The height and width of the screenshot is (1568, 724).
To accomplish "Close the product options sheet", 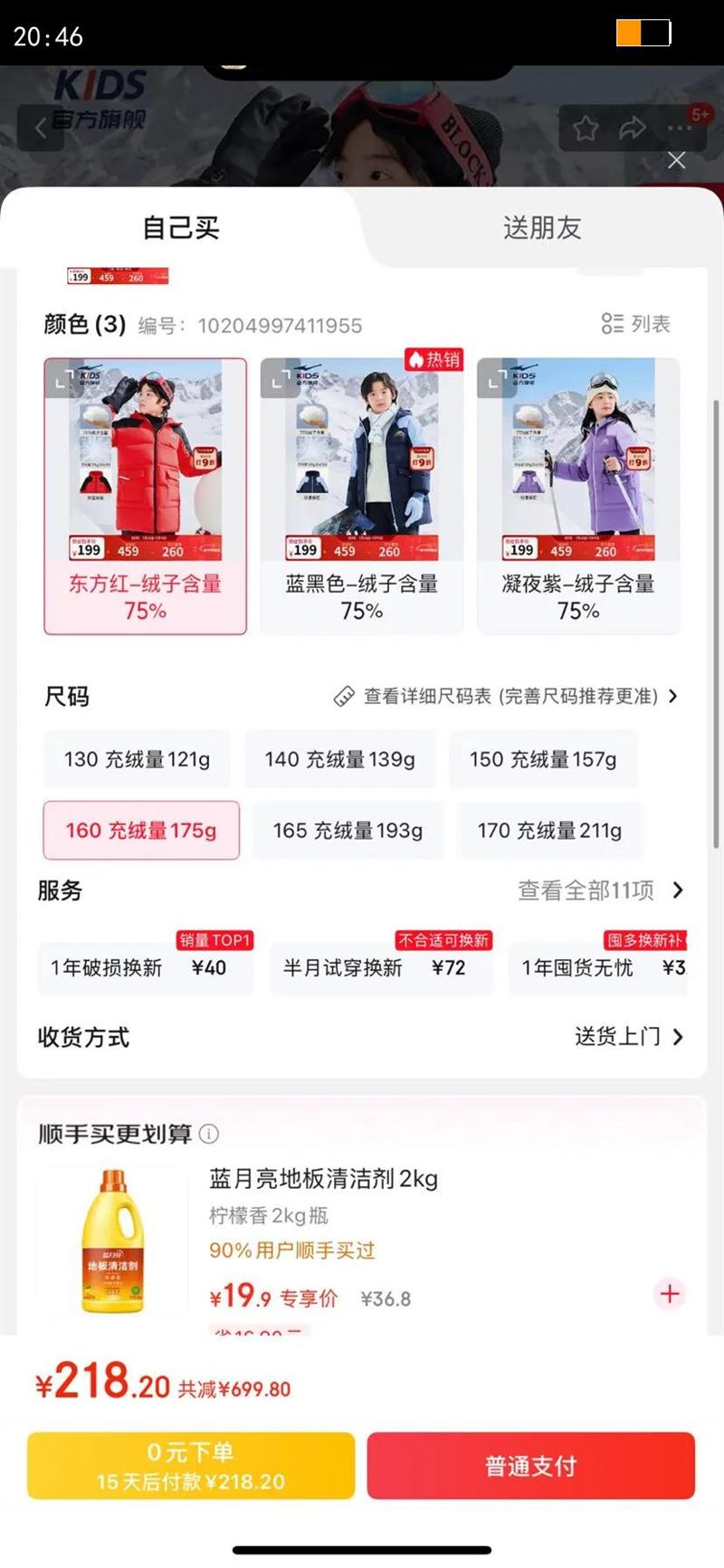I will tap(676, 161).
